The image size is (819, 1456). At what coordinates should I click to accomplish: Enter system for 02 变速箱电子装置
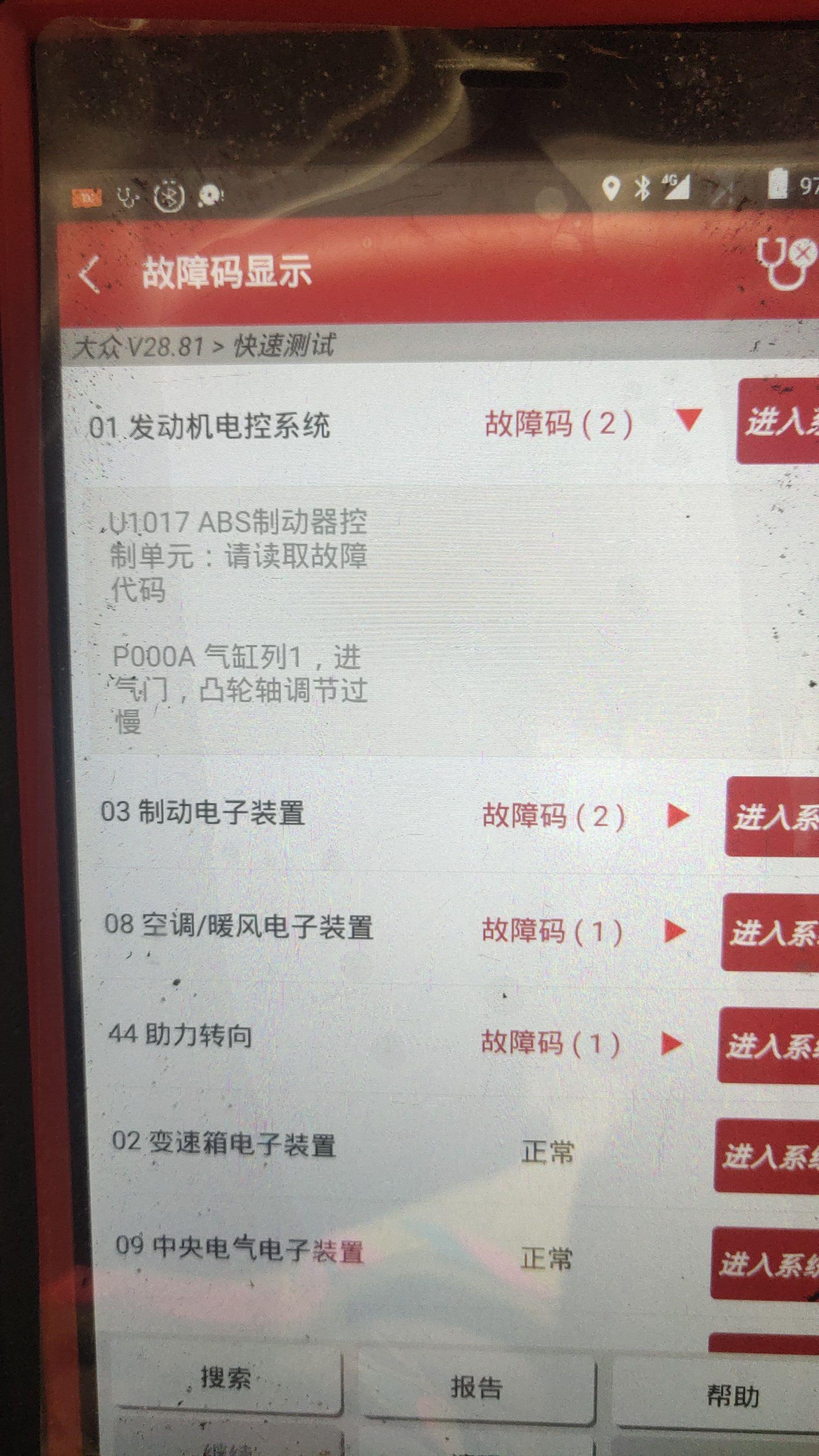pyautogui.click(x=766, y=1156)
